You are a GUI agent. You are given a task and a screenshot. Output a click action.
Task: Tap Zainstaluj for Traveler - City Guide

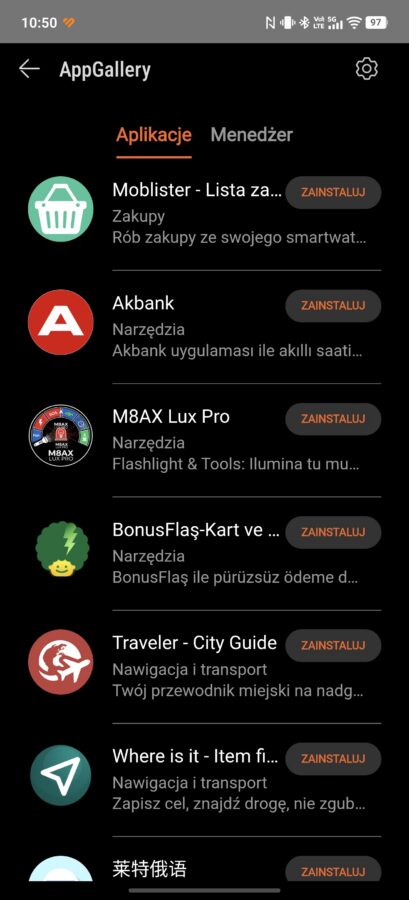click(x=333, y=645)
